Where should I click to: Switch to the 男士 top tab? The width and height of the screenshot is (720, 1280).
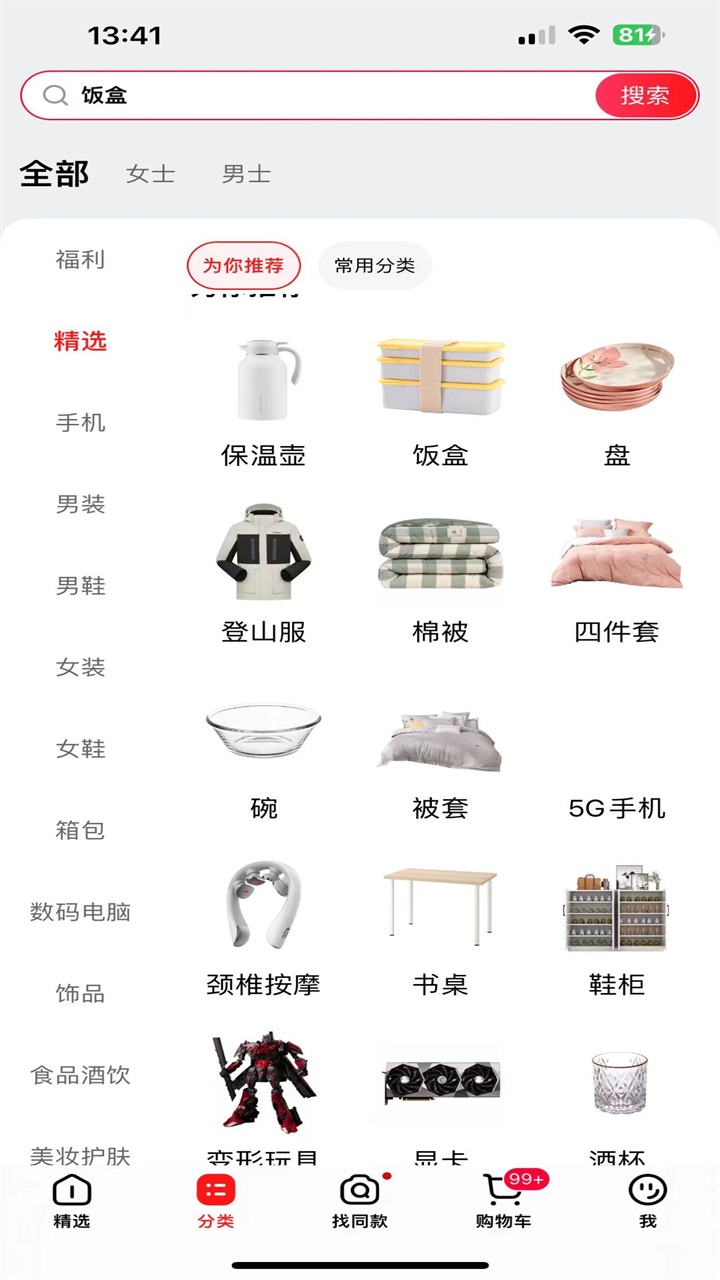click(246, 174)
